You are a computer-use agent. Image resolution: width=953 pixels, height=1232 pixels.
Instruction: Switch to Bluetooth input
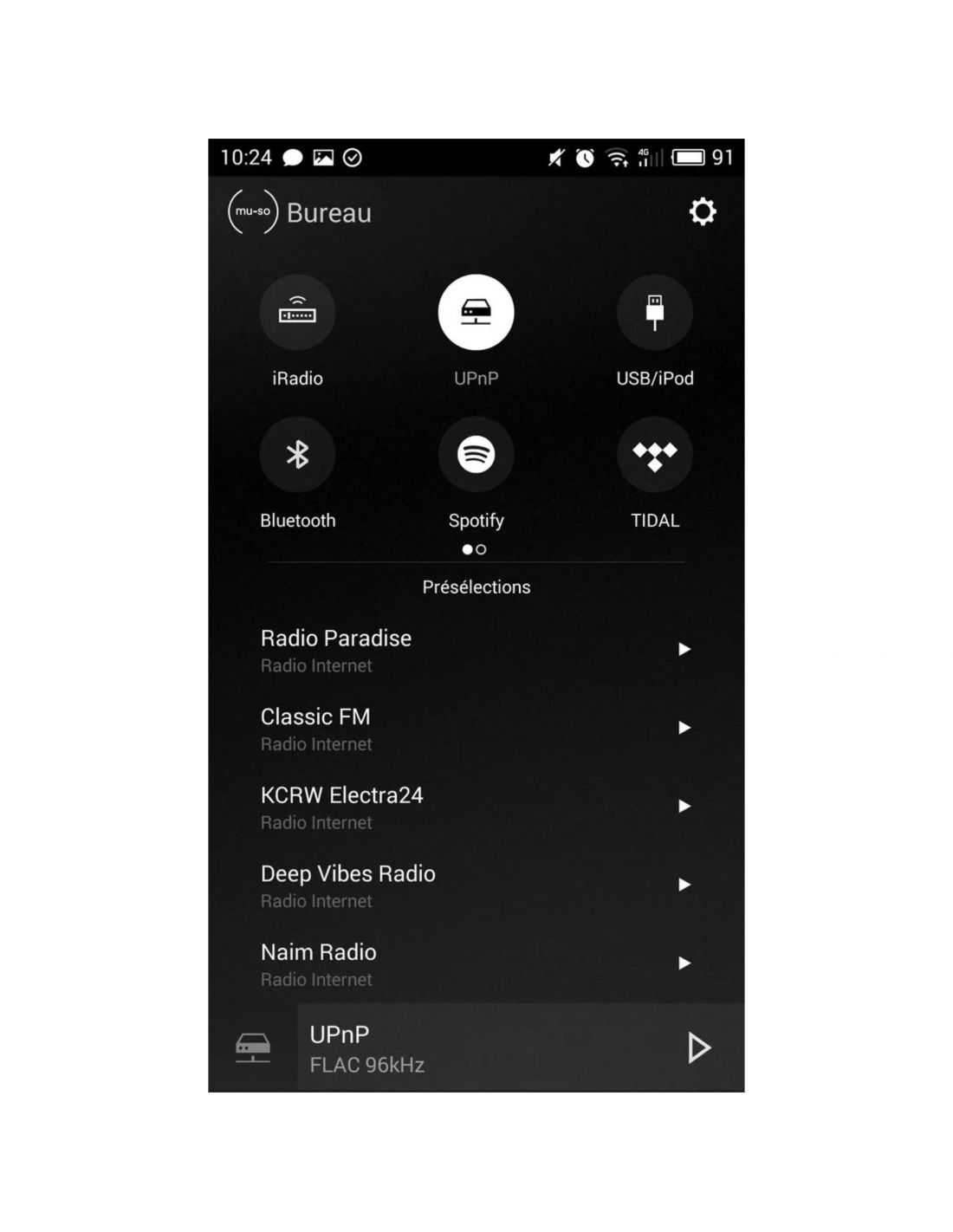click(x=297, y=455)
